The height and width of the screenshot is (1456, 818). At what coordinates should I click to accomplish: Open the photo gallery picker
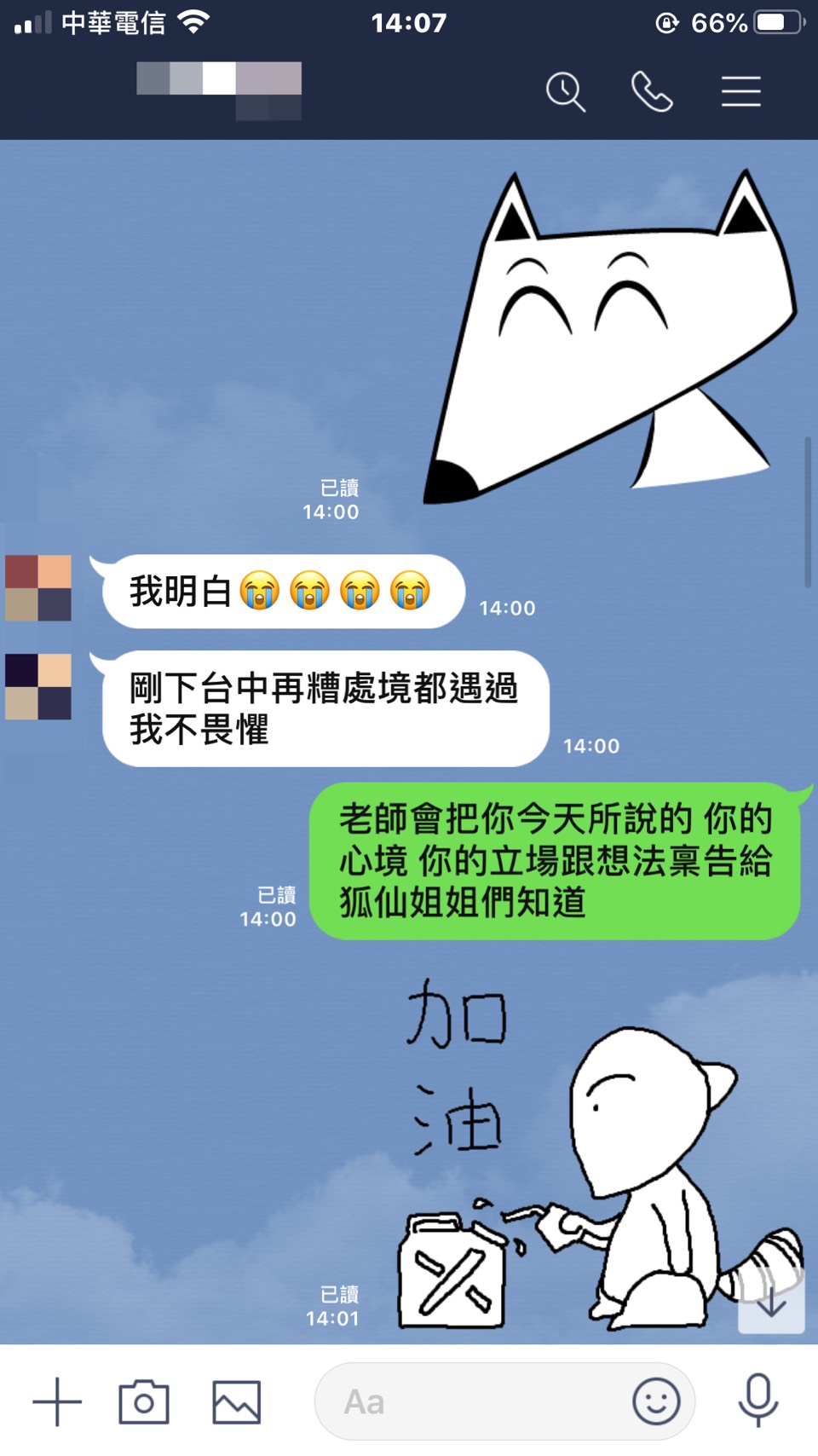236,1401
